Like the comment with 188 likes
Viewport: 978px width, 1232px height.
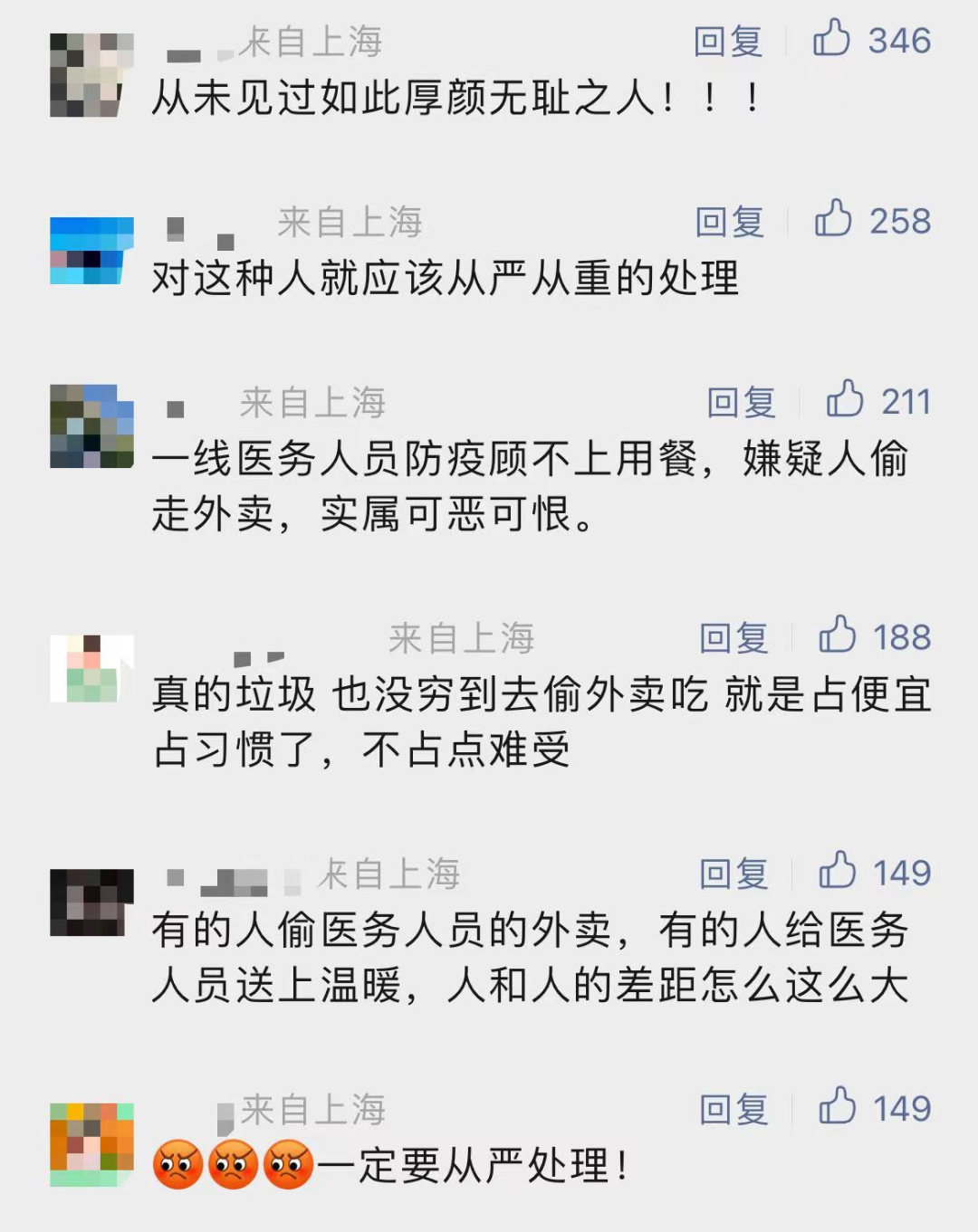click(x=837, y=635)
